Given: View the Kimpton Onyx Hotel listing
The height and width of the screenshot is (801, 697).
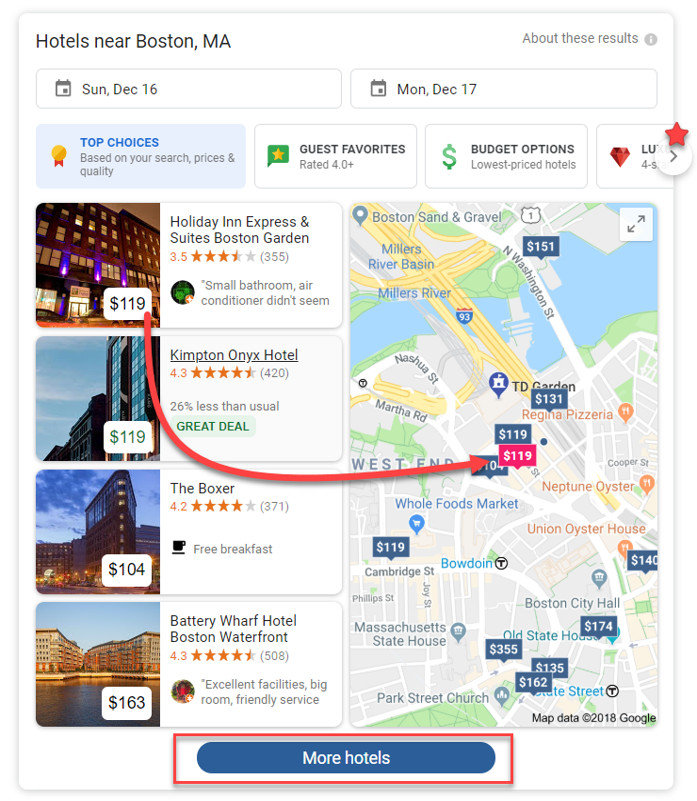Looking at the screenshot, I should coord(234,355).
